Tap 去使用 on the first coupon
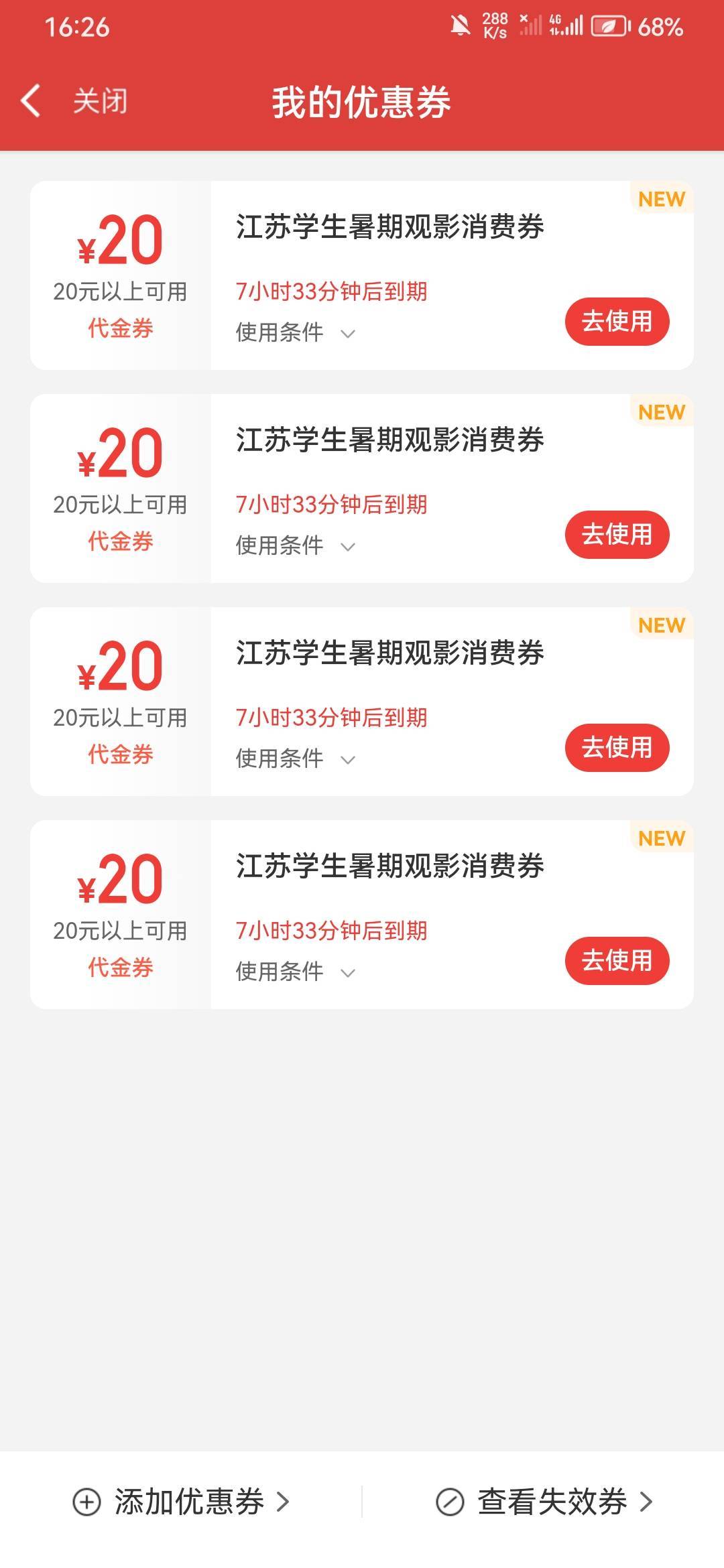This screenshot has width=724, height=1568. click(x=617, y=322)
